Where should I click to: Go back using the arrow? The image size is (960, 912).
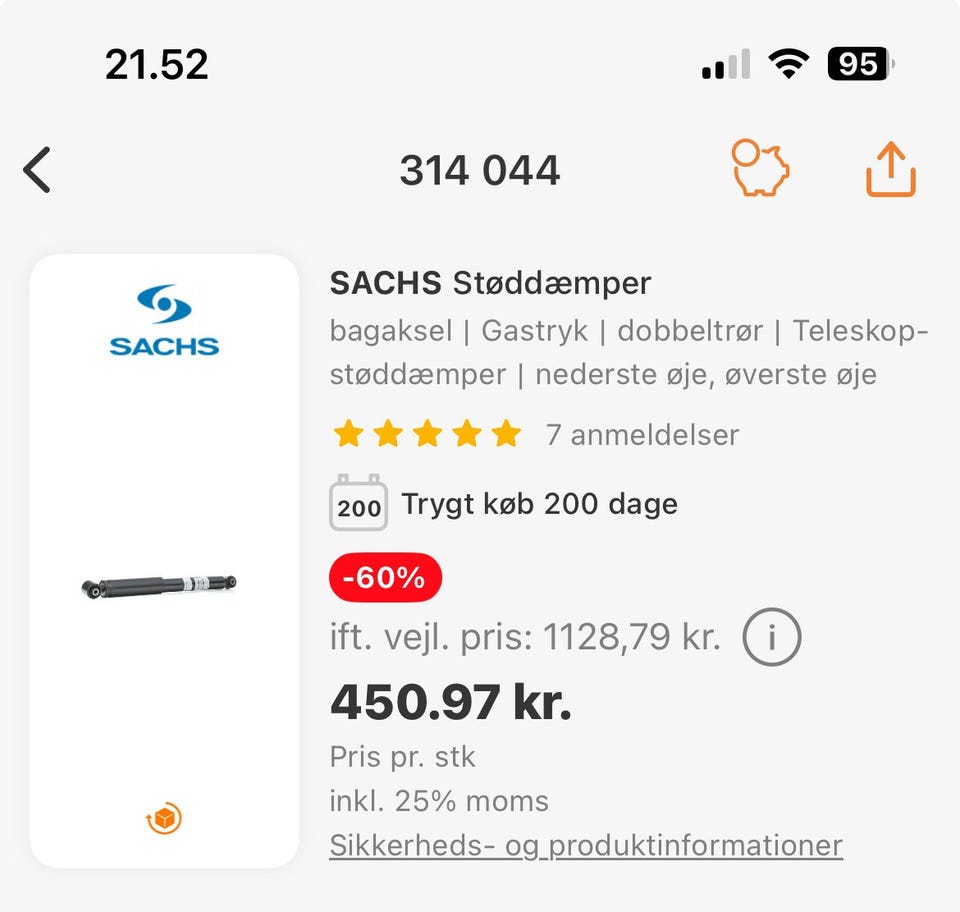pyautogui.click(x=38, y=170)
